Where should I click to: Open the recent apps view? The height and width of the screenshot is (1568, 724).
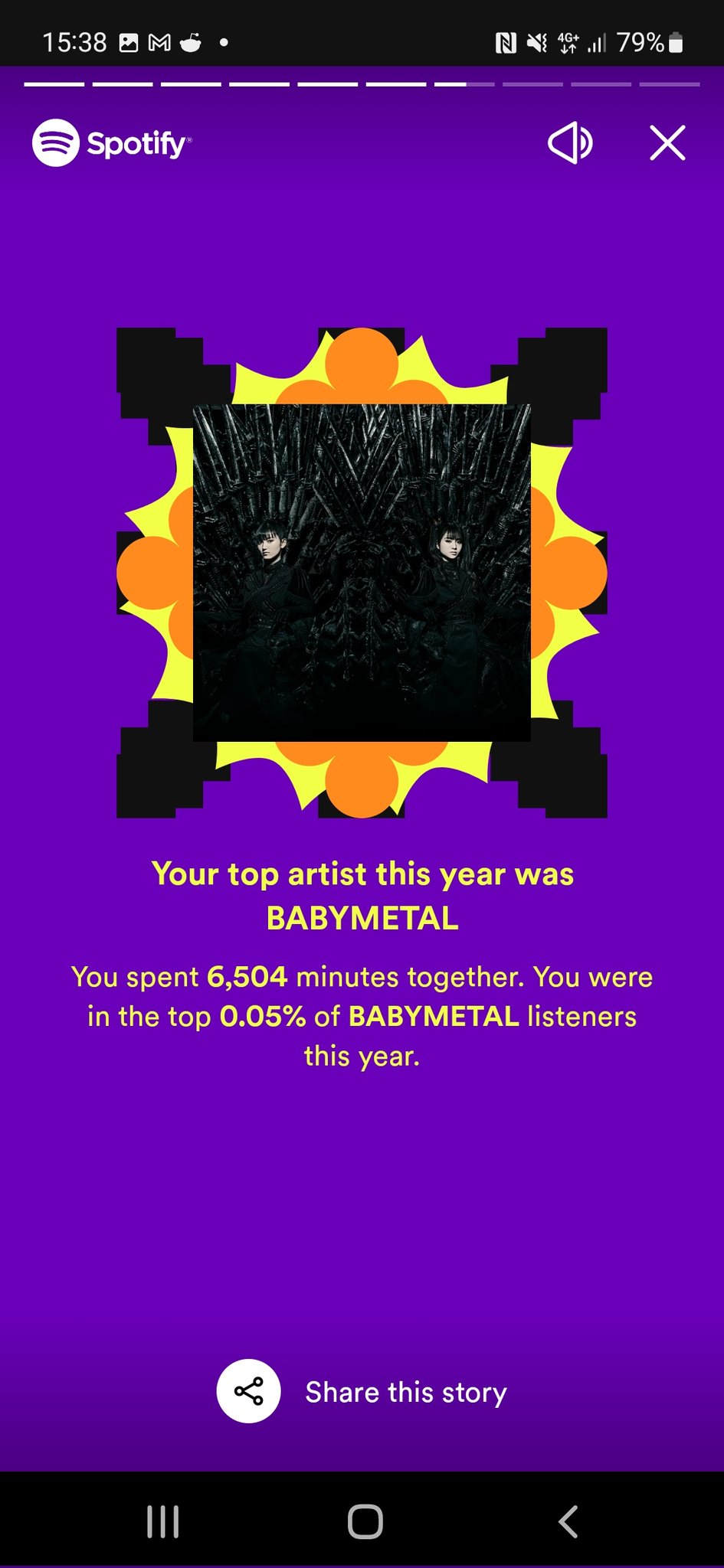click(162, 1521)
